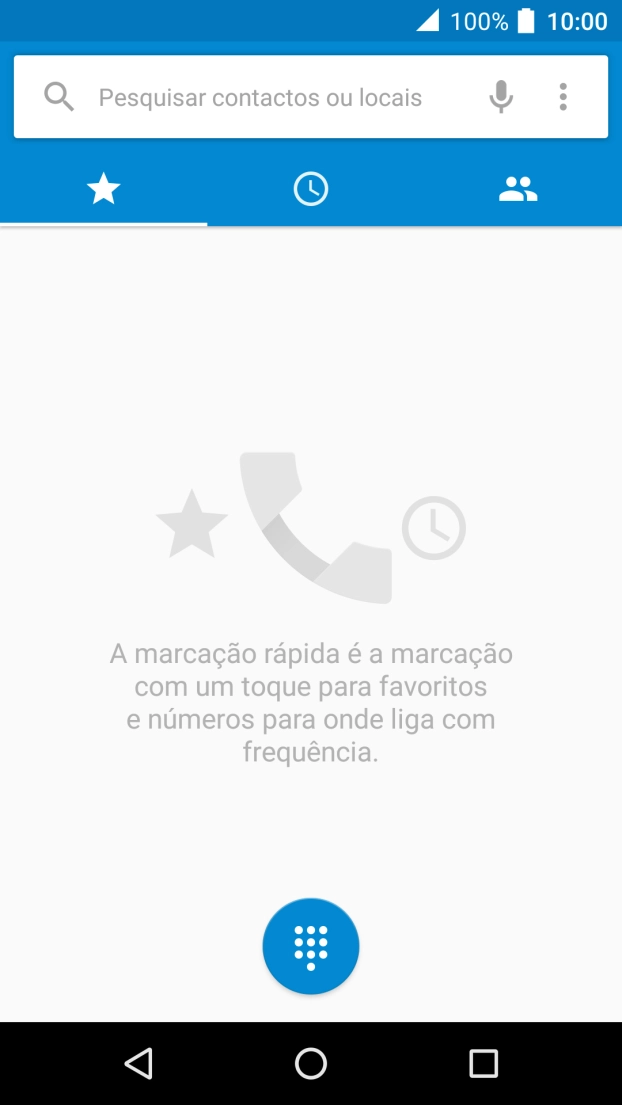Screen dimensions: 622x1105
Task: Go back using the navigation bar
Action: (138, 1063)
